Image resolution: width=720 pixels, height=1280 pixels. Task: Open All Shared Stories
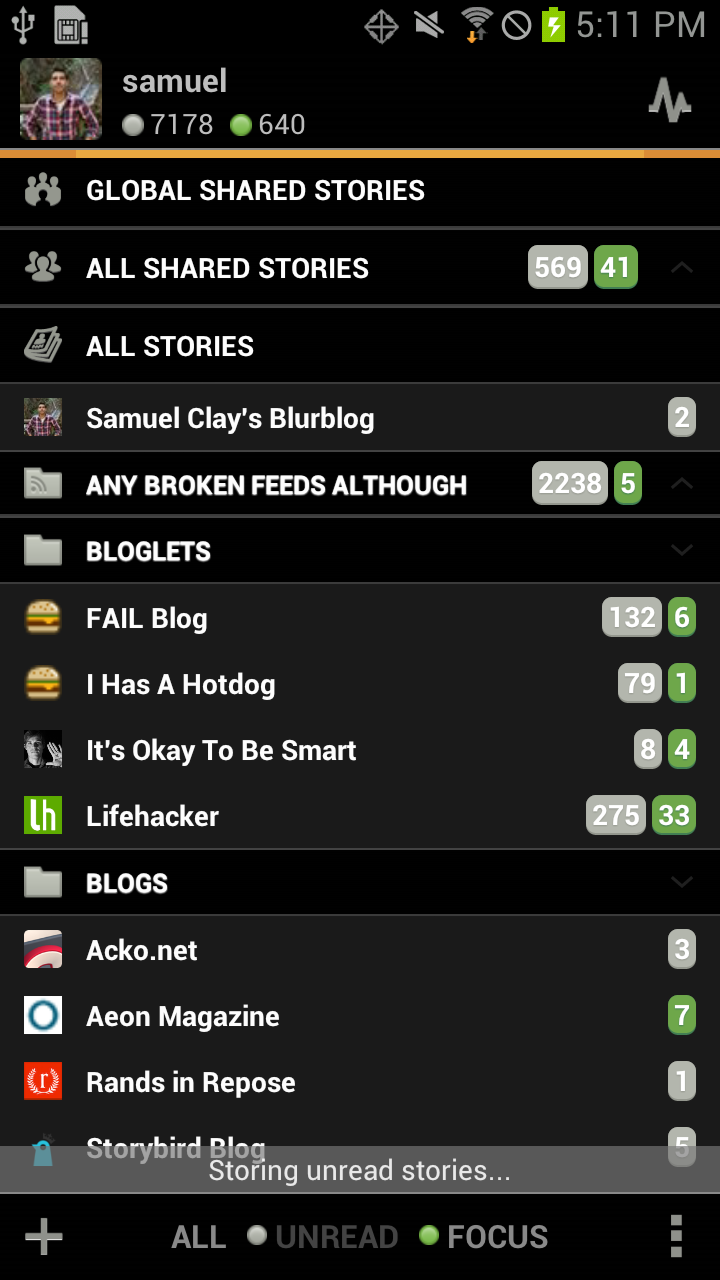(227, 268)
